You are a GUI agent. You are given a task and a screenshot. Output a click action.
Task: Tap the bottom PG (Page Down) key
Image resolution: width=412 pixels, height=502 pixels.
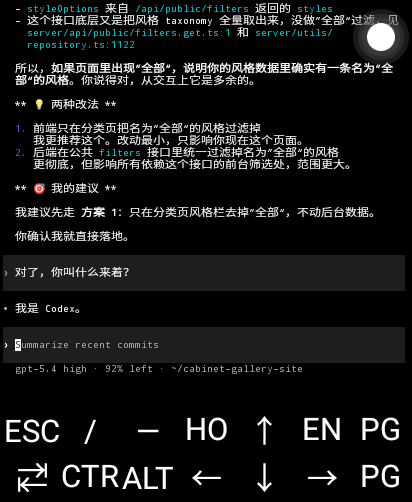pyautogui.click(x=380, y=477)
